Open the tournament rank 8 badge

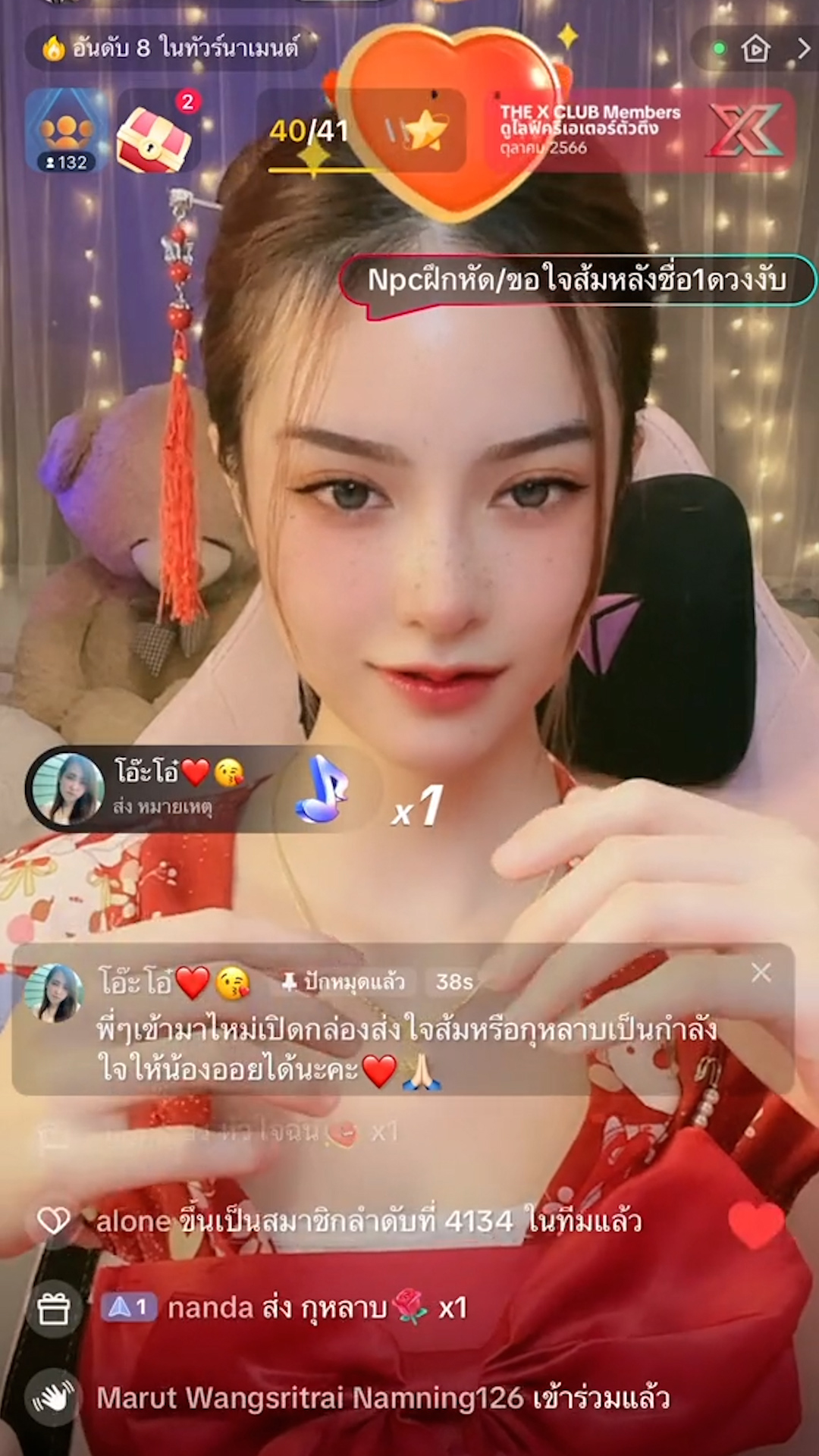(171, 48)
